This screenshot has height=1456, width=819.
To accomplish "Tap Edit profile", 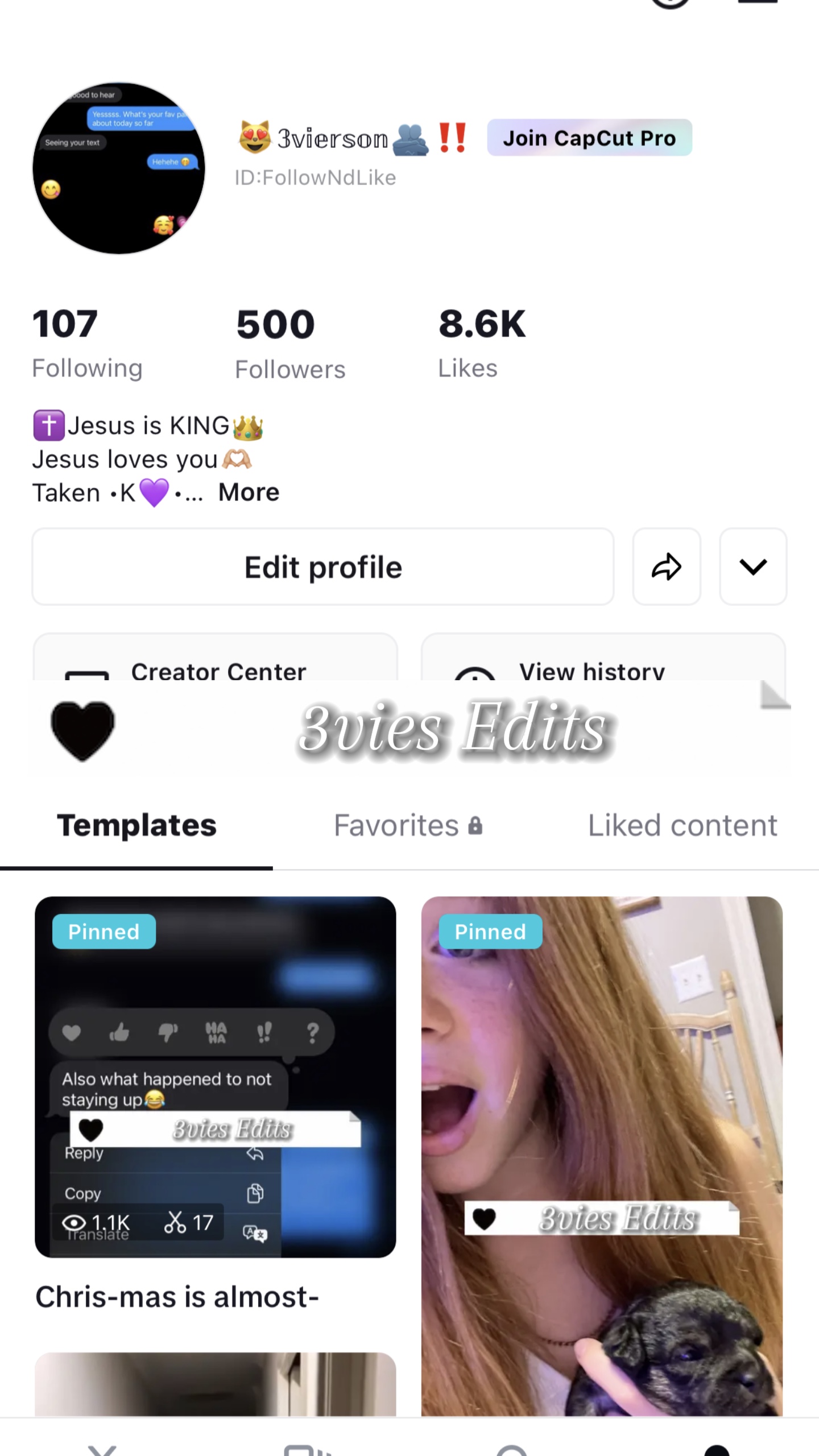I will [x=323, y=566].
